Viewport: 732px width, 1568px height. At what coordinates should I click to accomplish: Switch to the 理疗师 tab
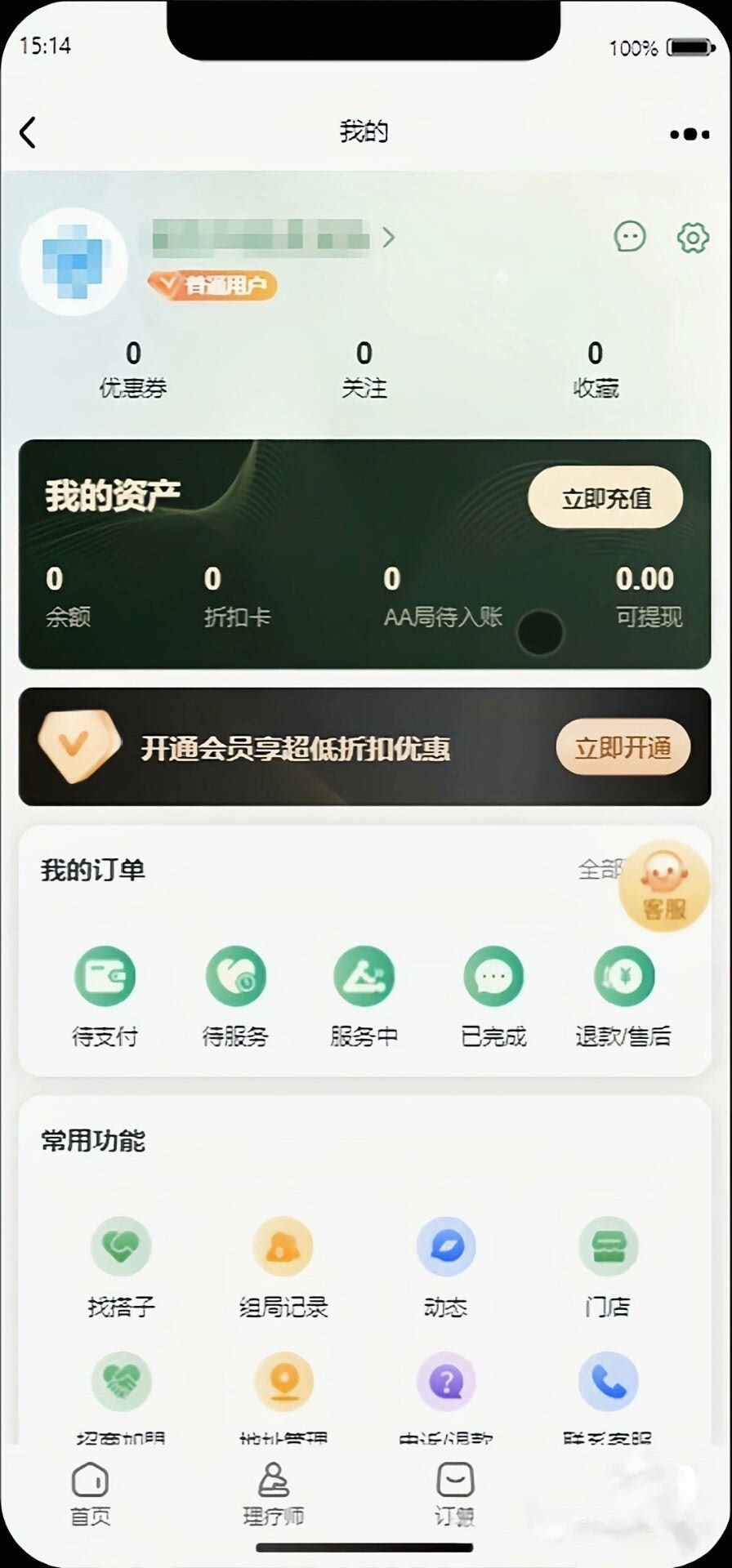pyautogui.click(x=273, y=1494)
